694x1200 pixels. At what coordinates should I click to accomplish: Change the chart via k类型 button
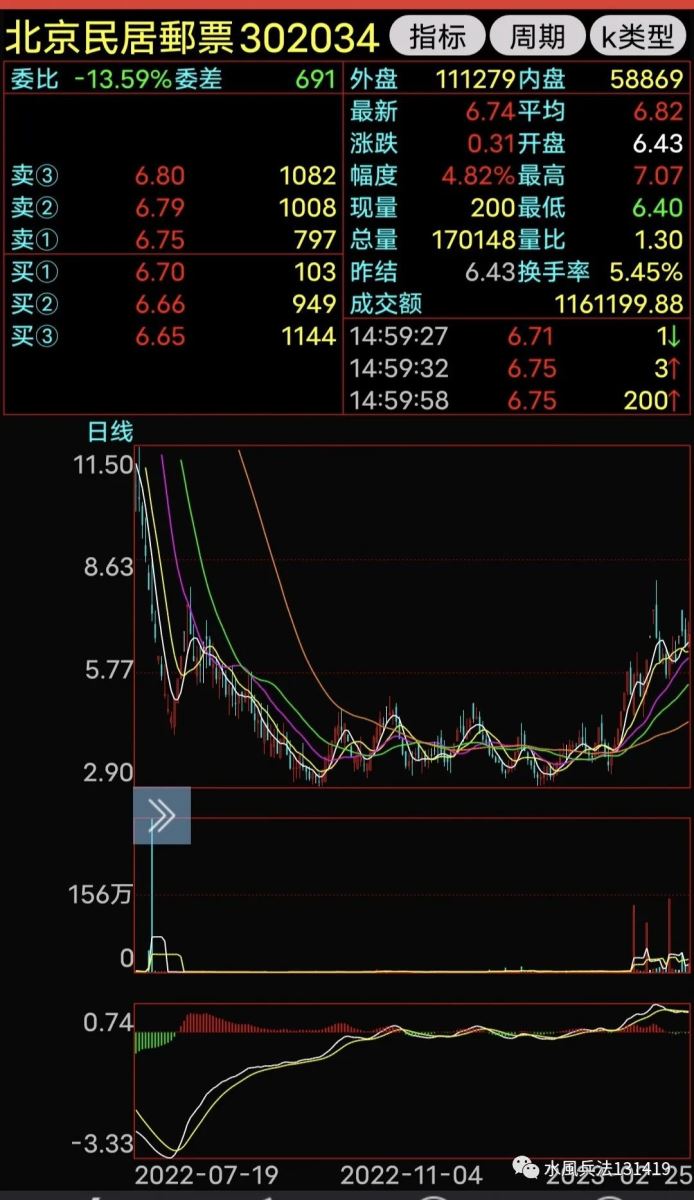point(638,37)
